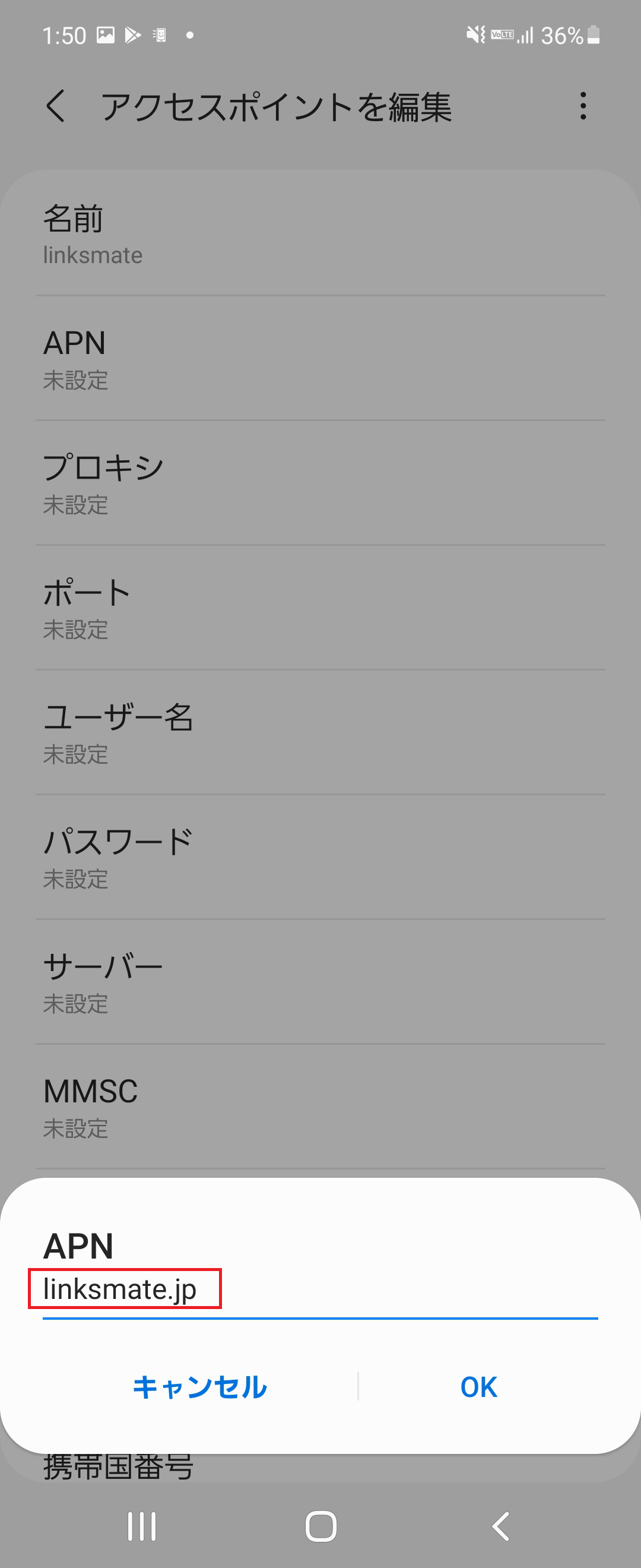Tap the navigation back button at bottom
The image size is (641, 1568).
[x=500, y=1525]
